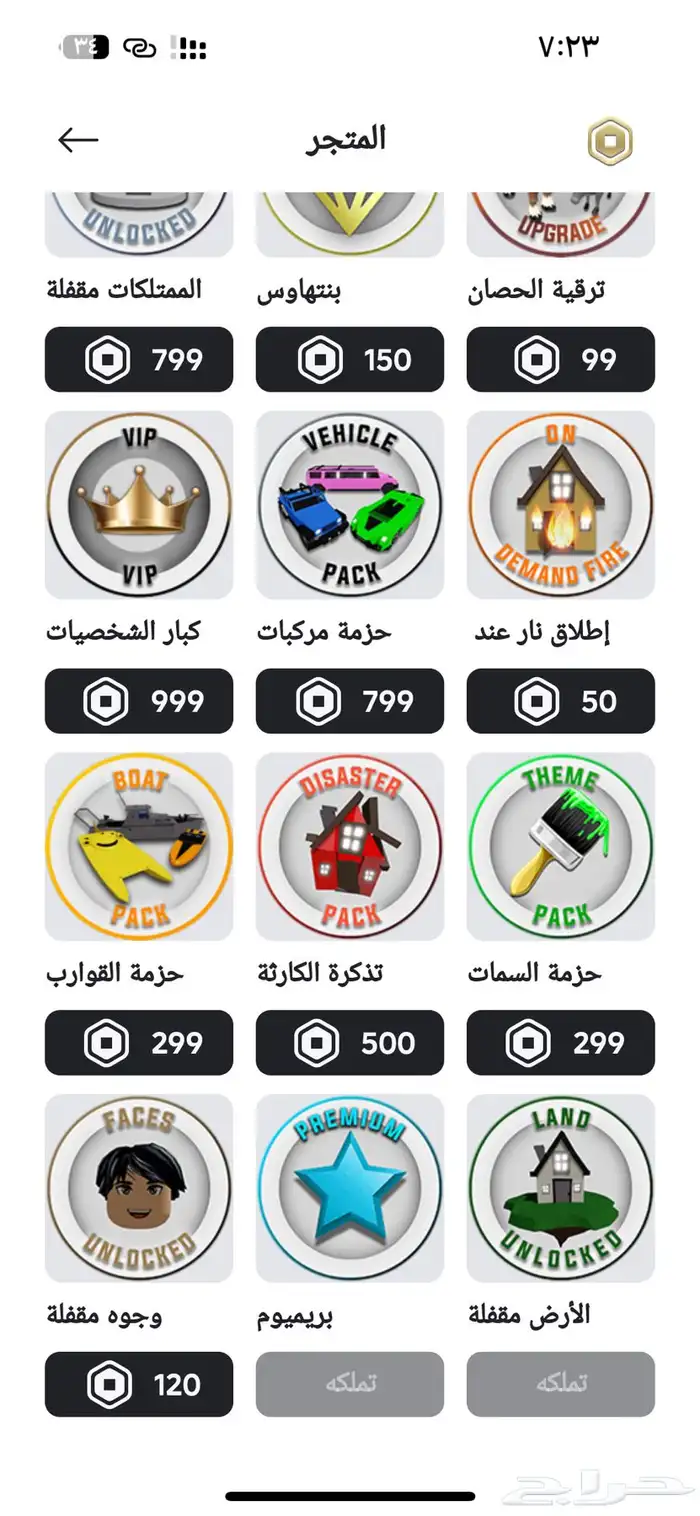
Task: Buy On Demand Fire for 50 Robux
Action: (x=560, y=701)
